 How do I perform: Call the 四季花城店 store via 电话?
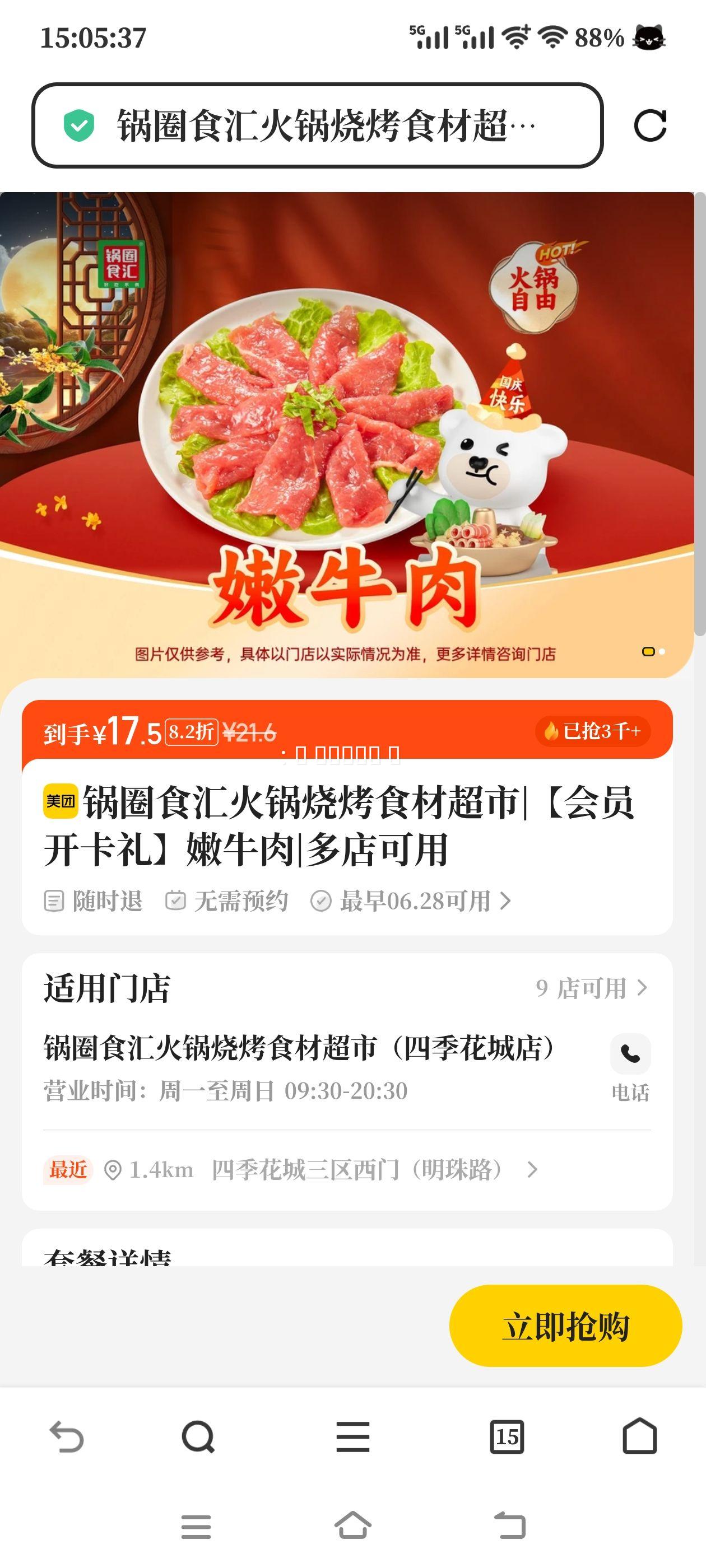coord(630,1066)
